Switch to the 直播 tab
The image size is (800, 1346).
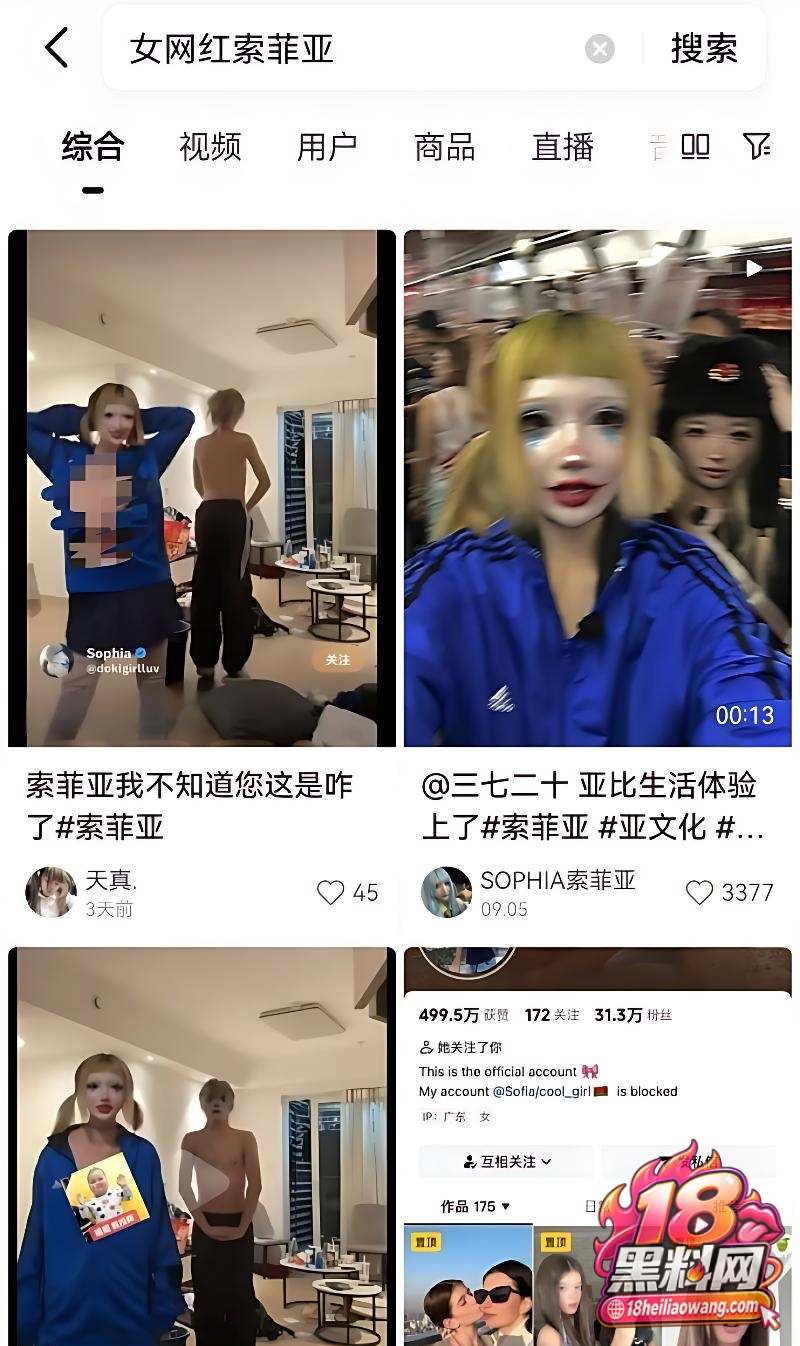coord(563,147)
